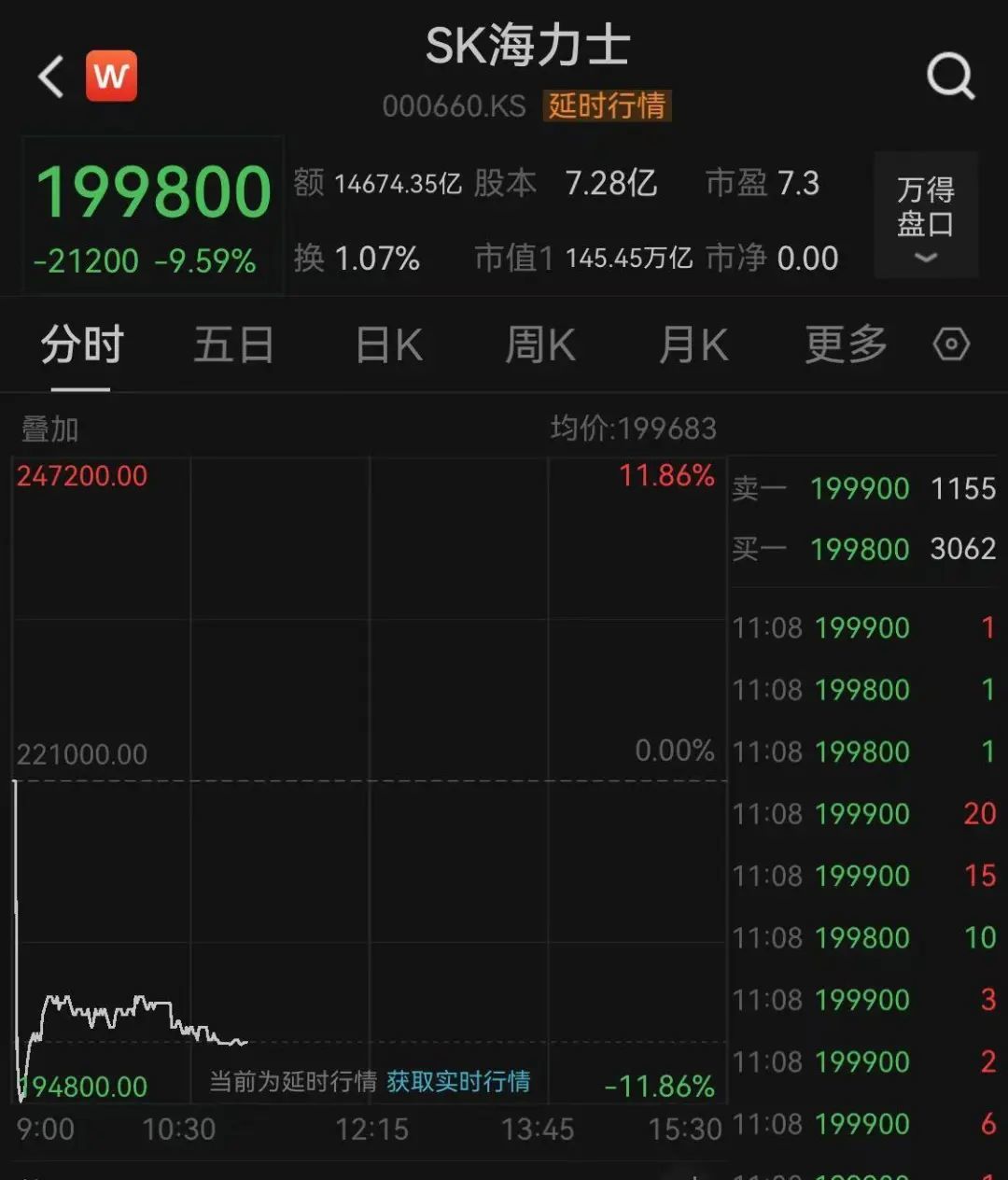Go back with the top-left arrow
The height and width of the screenshot is (1180, 1008).
[x=51, y=77]
